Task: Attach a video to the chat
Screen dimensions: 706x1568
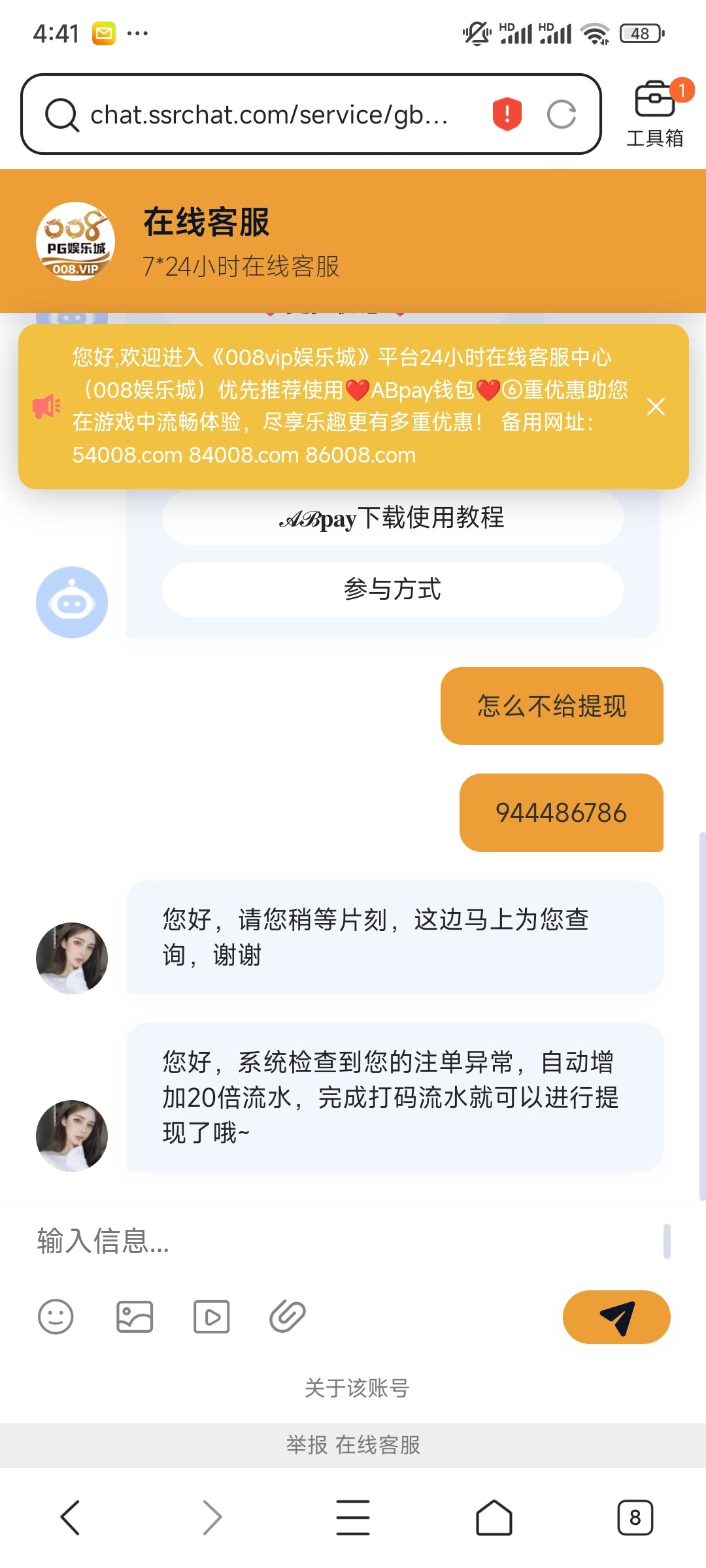Action: coord(212,1316)
